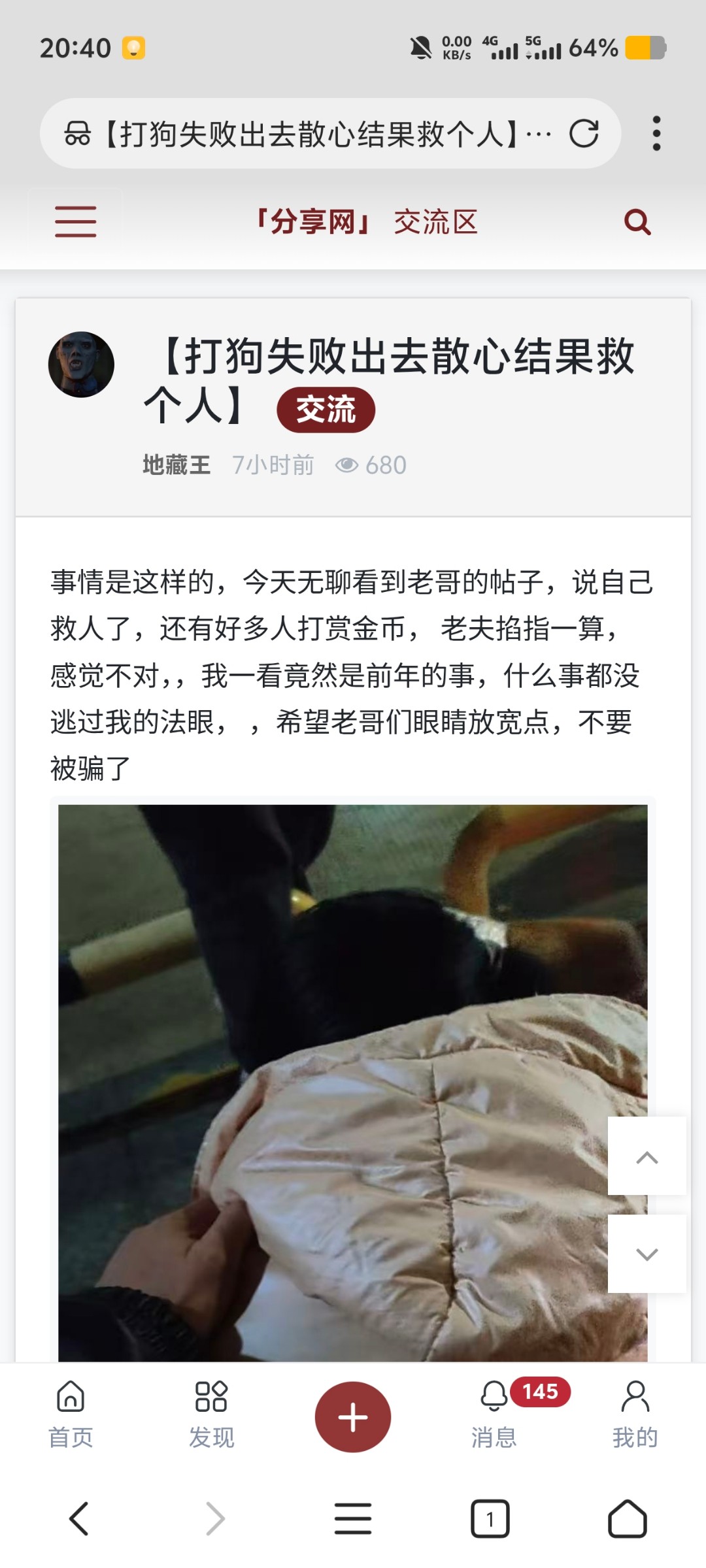Open the 交流 category tag
The width and height of the screenshot is (706, 1568).
pos(326,410)
